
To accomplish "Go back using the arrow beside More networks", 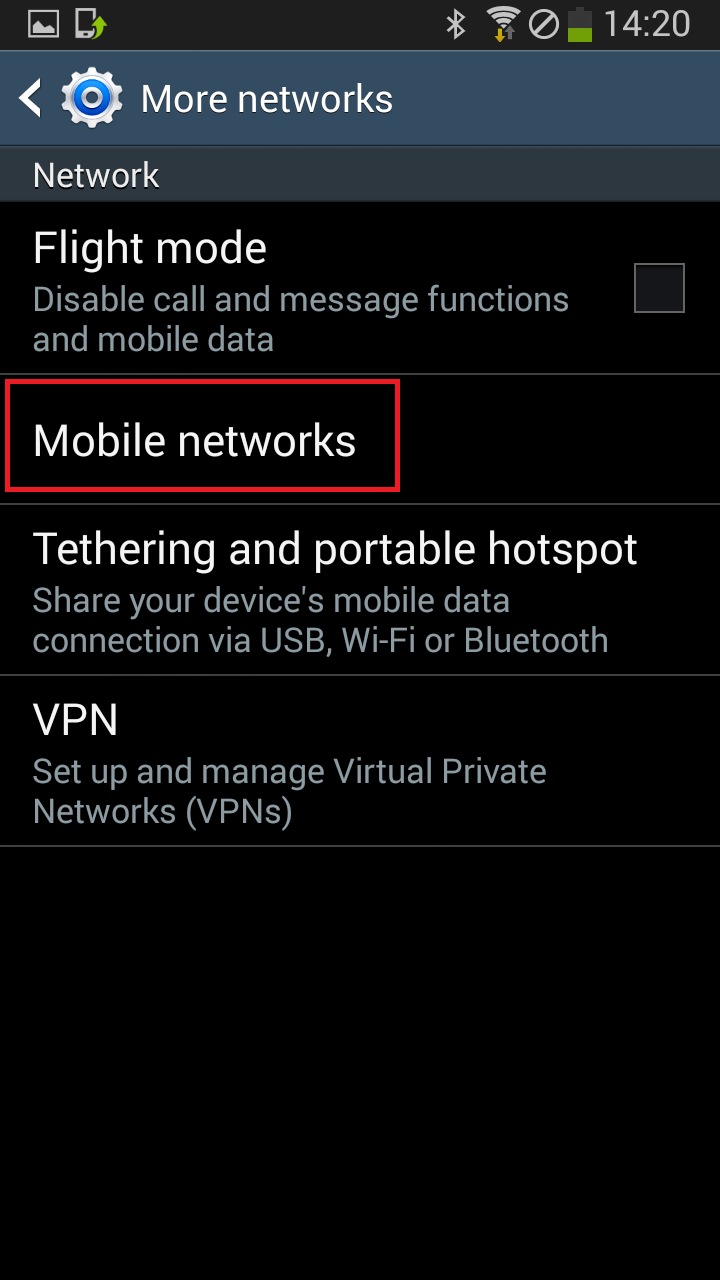I will pyautogui.click(x=31, y=99).
